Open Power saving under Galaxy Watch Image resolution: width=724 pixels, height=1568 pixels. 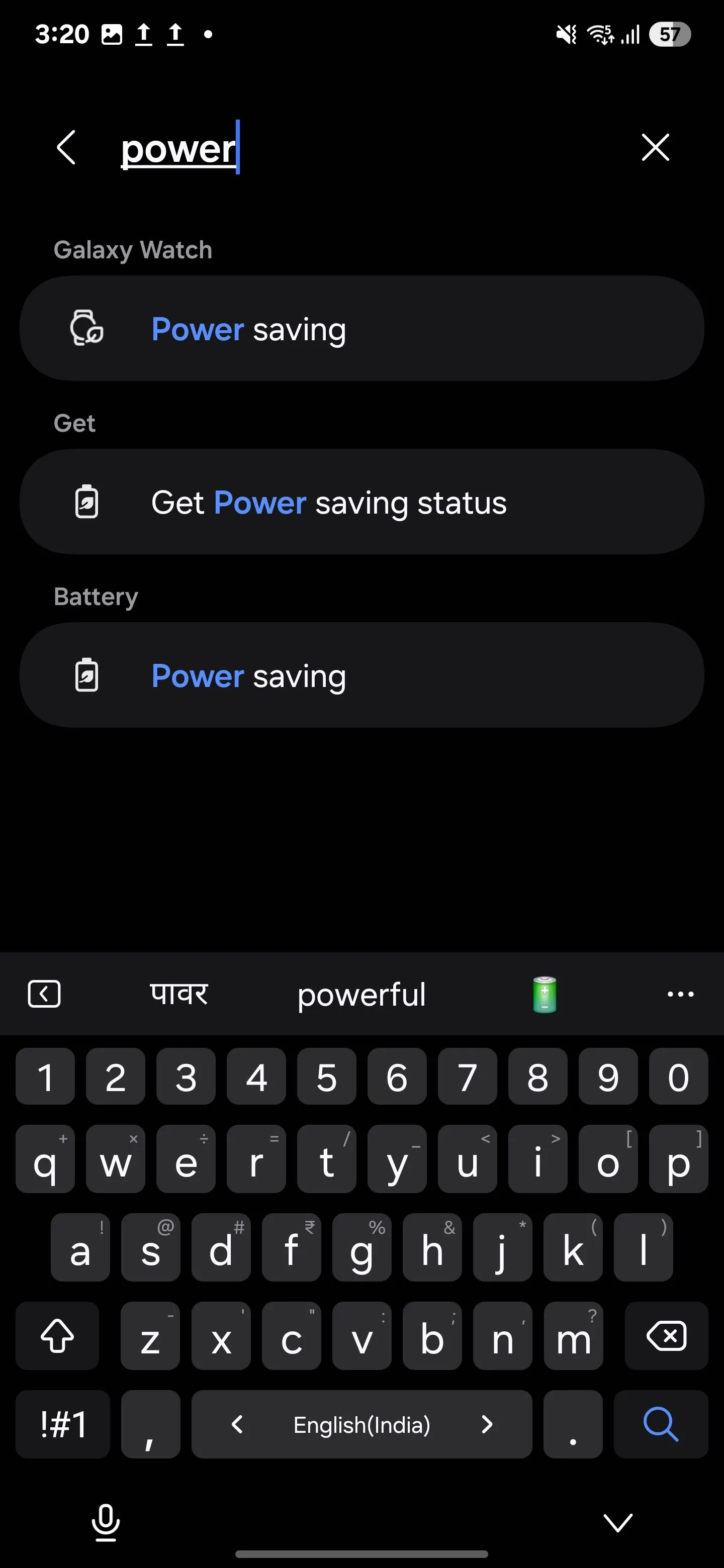point(361,329)
